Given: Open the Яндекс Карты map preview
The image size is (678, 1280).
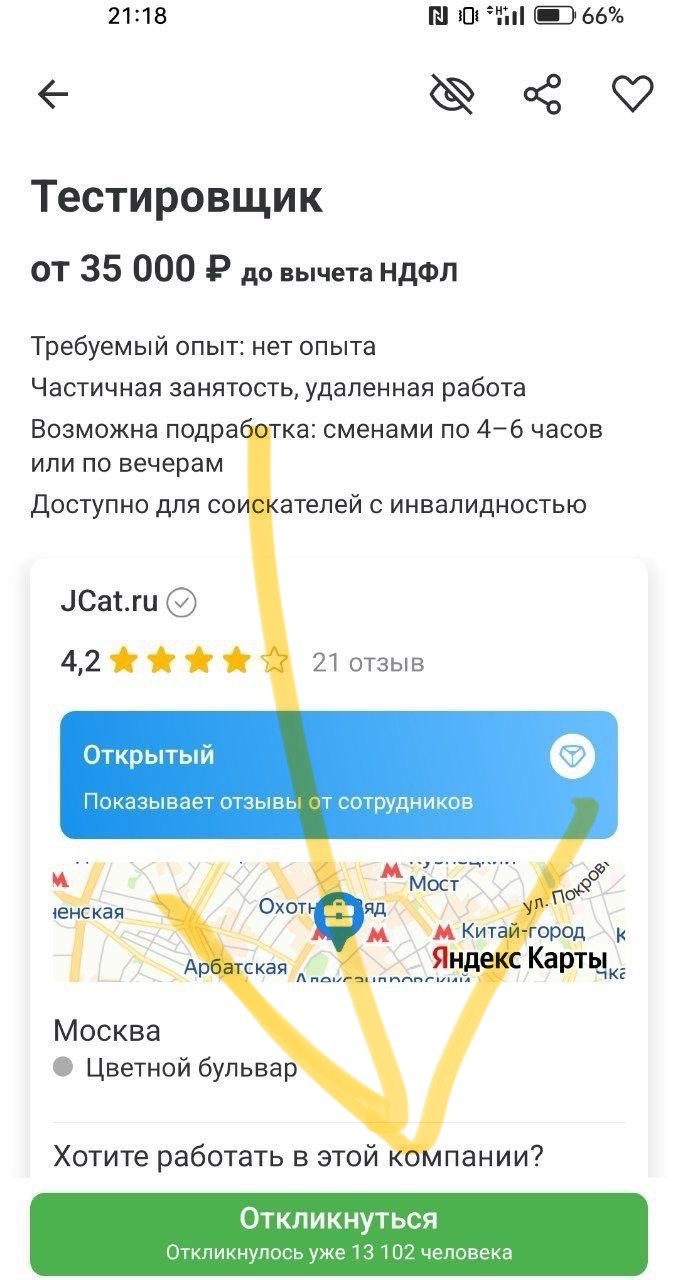Looking at the screenshot, I should [x=338, y=920].
